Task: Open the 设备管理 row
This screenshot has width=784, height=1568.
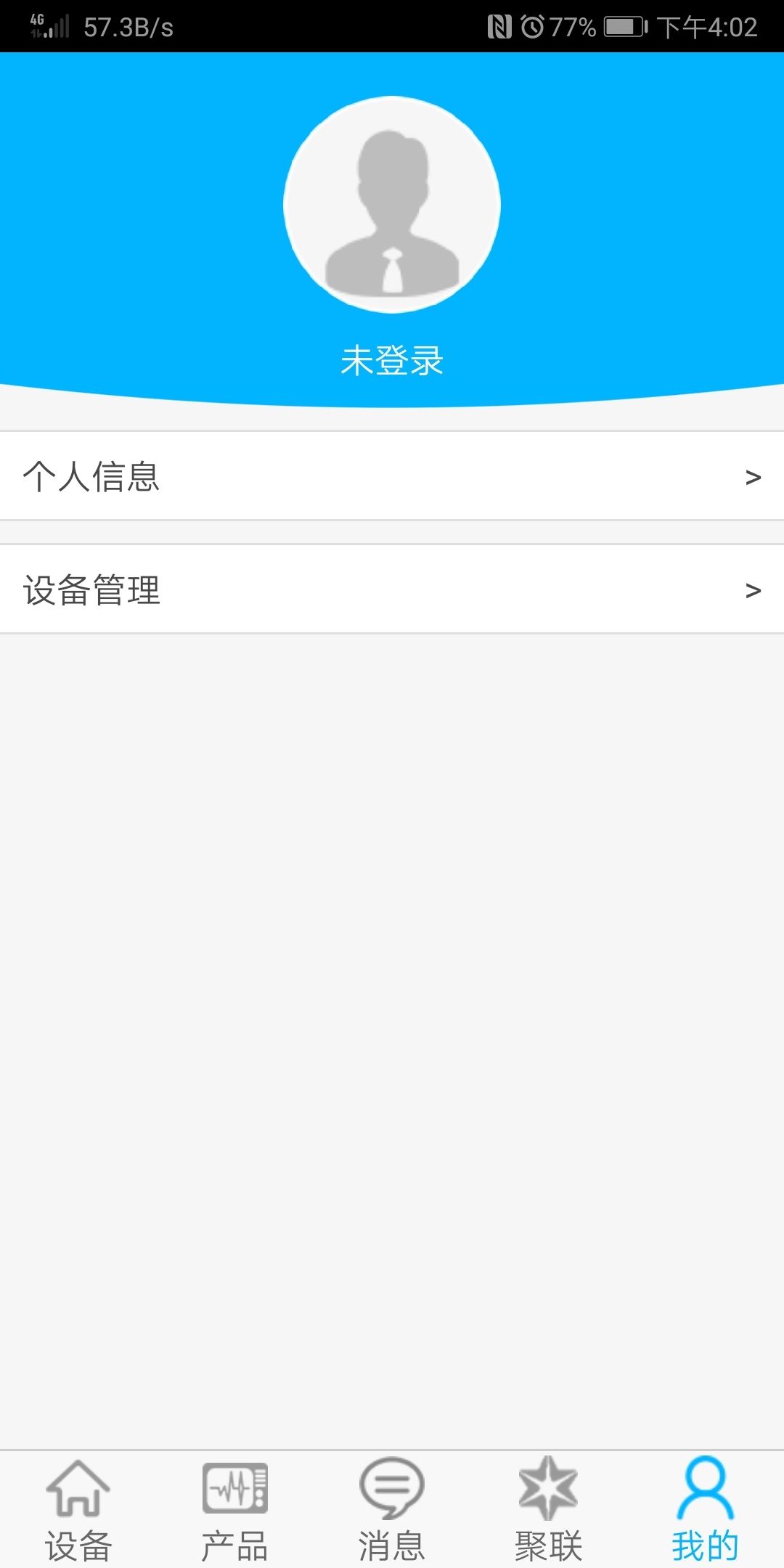Action: point(392,589)
